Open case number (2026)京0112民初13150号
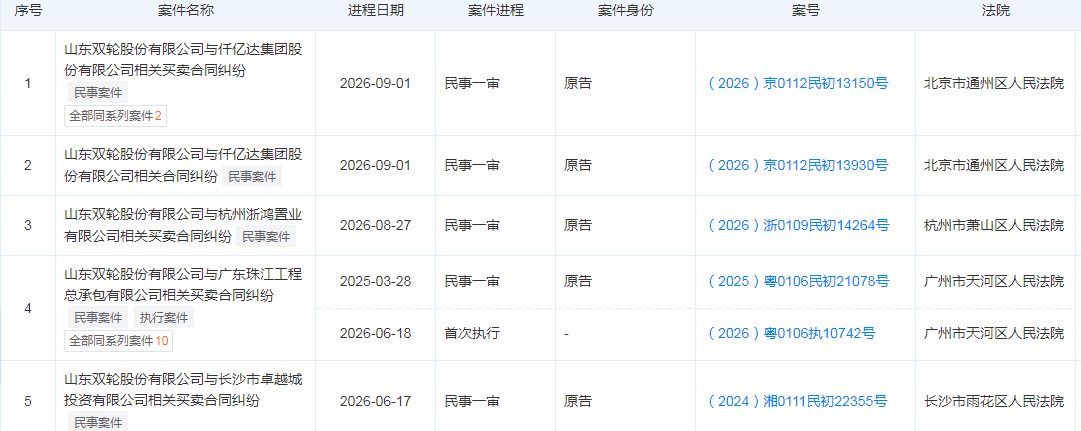 (x=798, y=83)
